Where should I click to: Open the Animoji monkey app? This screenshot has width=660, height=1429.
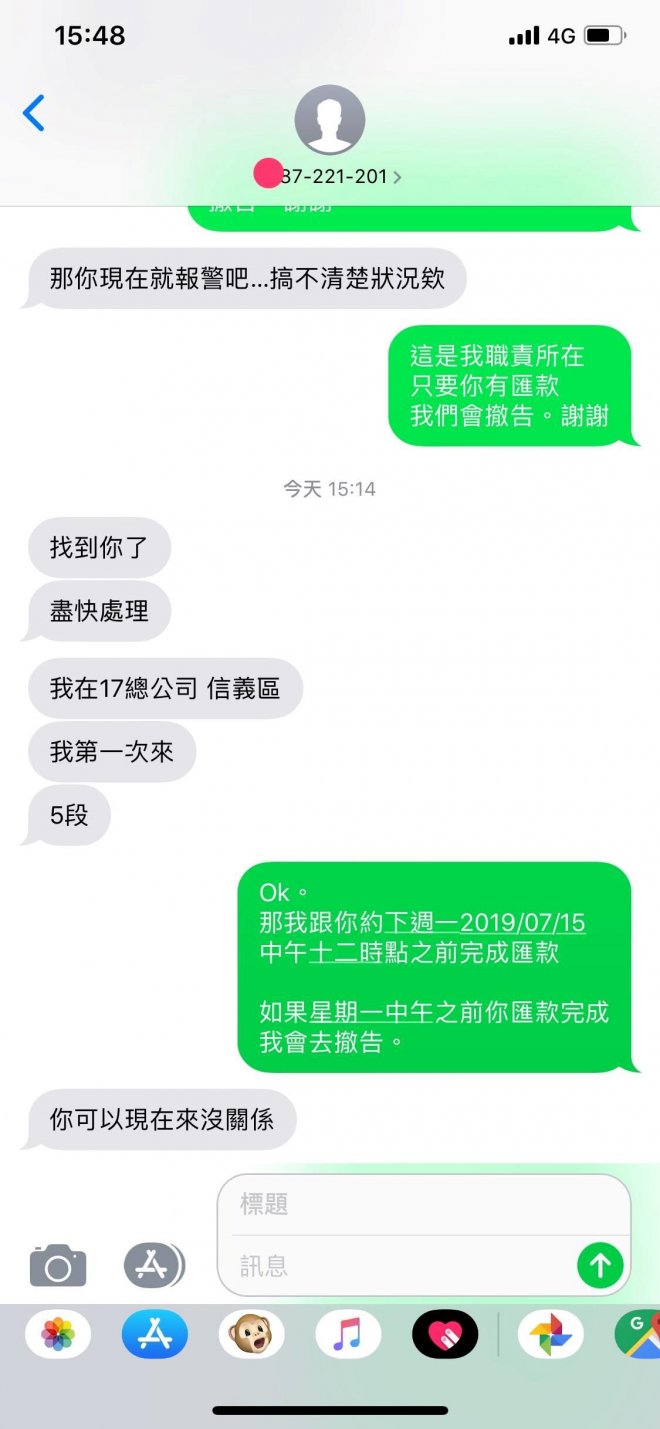pos(252,1334)
